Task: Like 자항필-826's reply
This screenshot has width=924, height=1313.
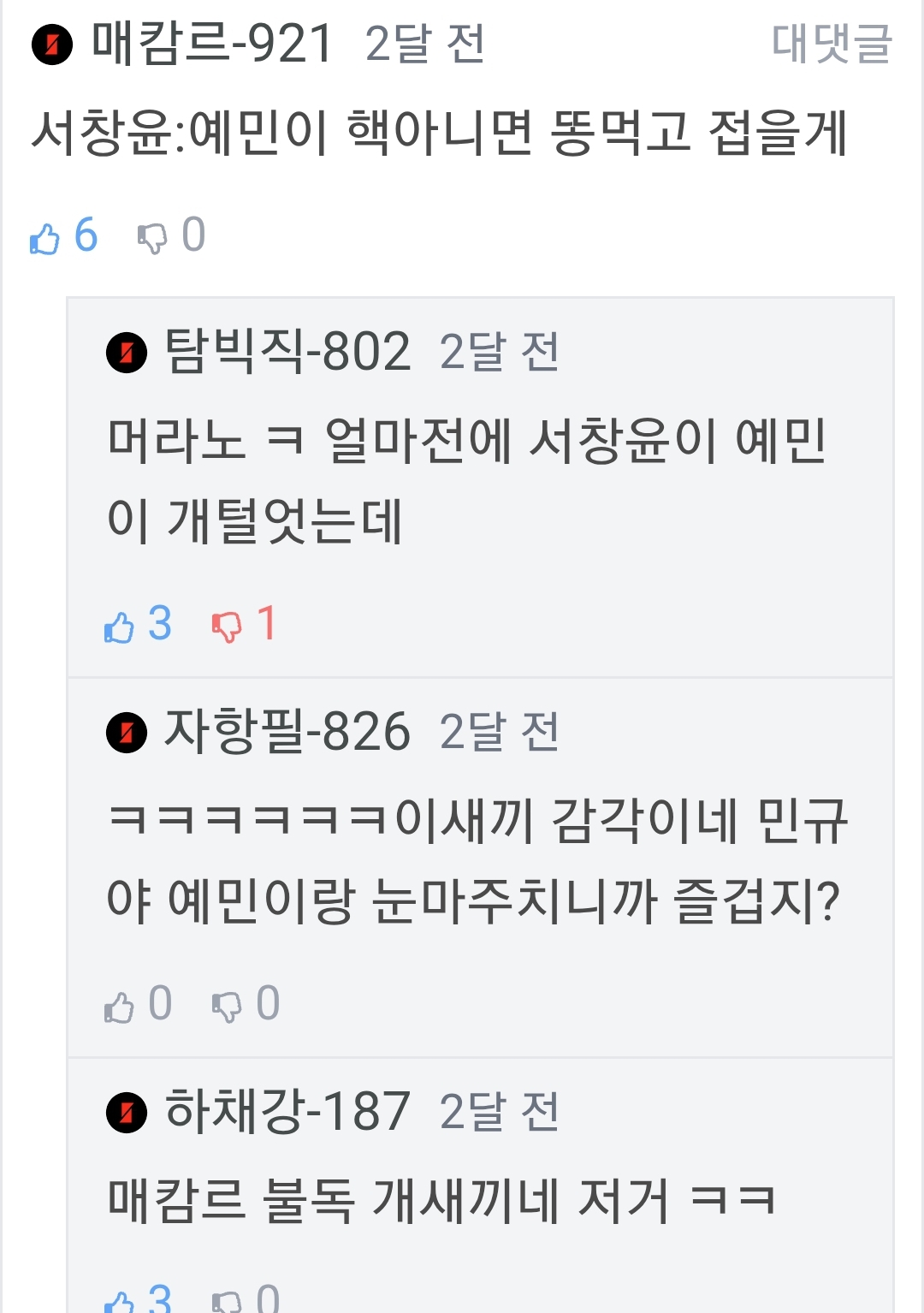Action: coord(120,1007)
